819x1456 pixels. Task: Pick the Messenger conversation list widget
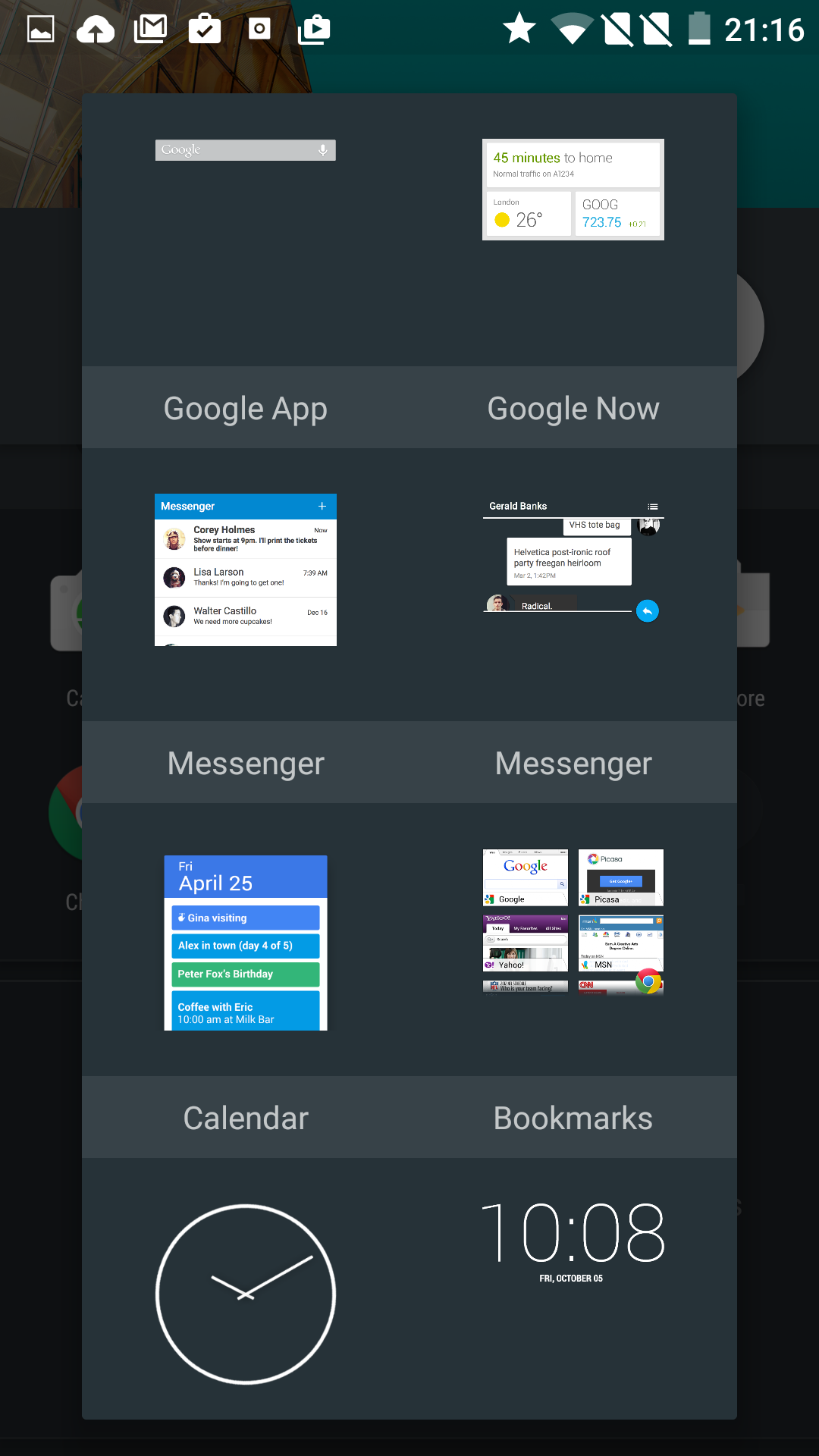246,570
